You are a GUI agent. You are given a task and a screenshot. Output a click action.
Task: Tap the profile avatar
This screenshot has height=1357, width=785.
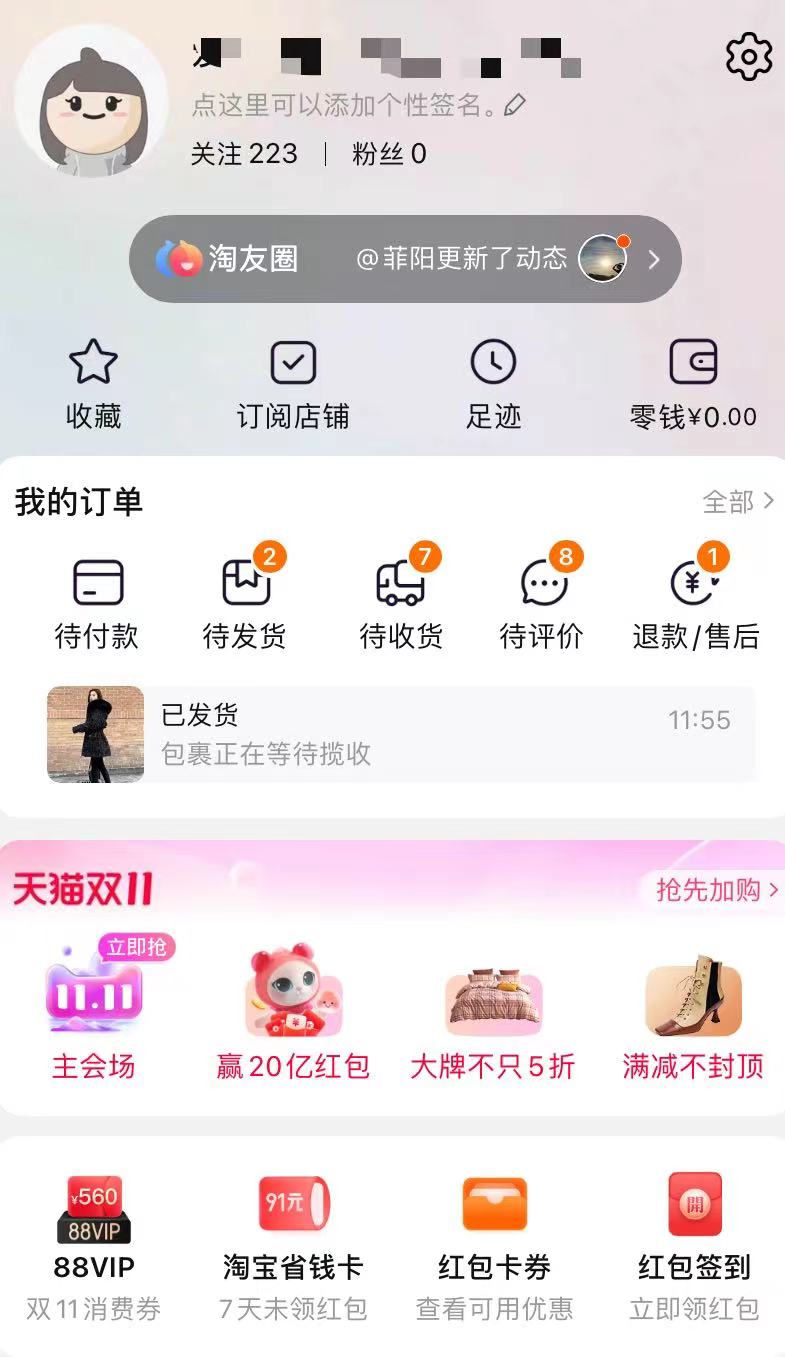point(92,102)
